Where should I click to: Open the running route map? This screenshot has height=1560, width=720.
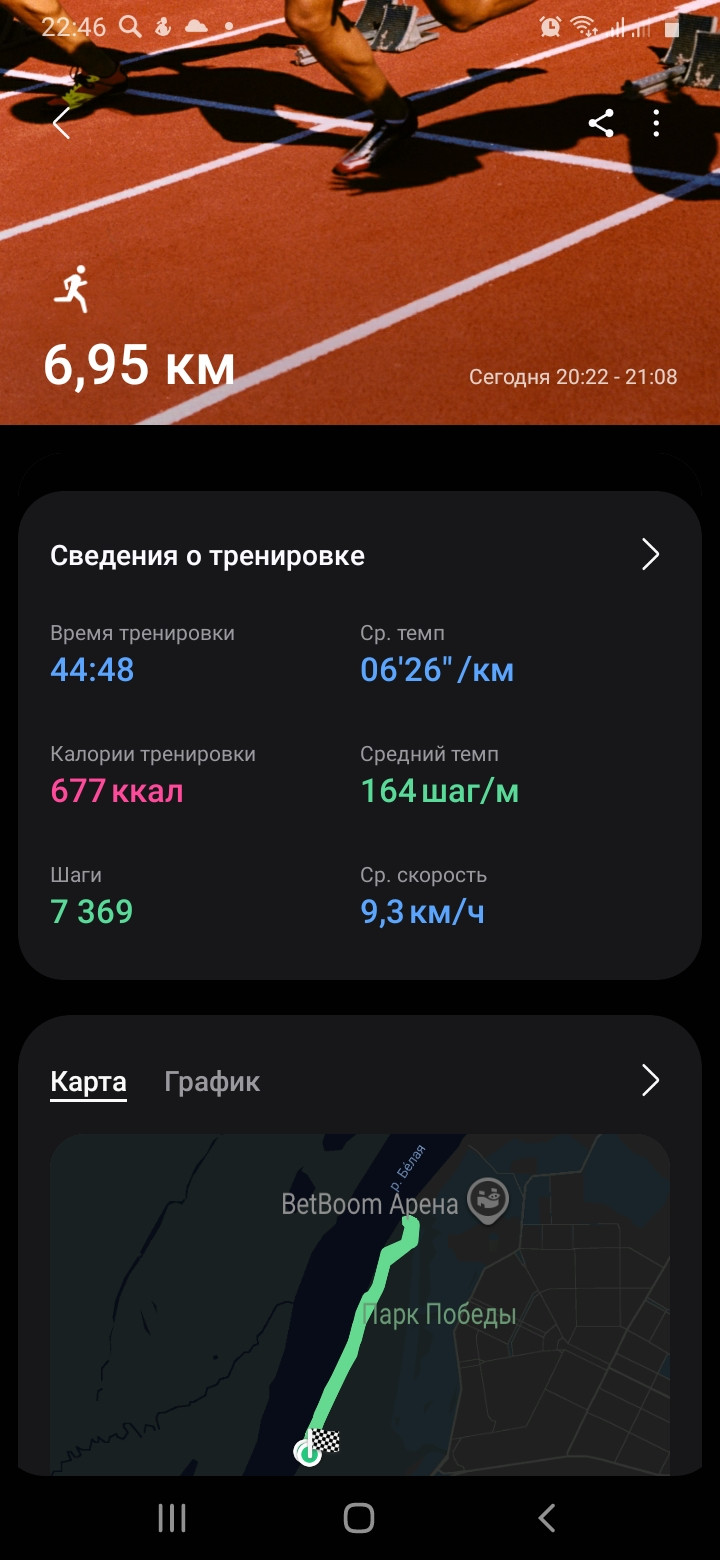point(360,1304)
